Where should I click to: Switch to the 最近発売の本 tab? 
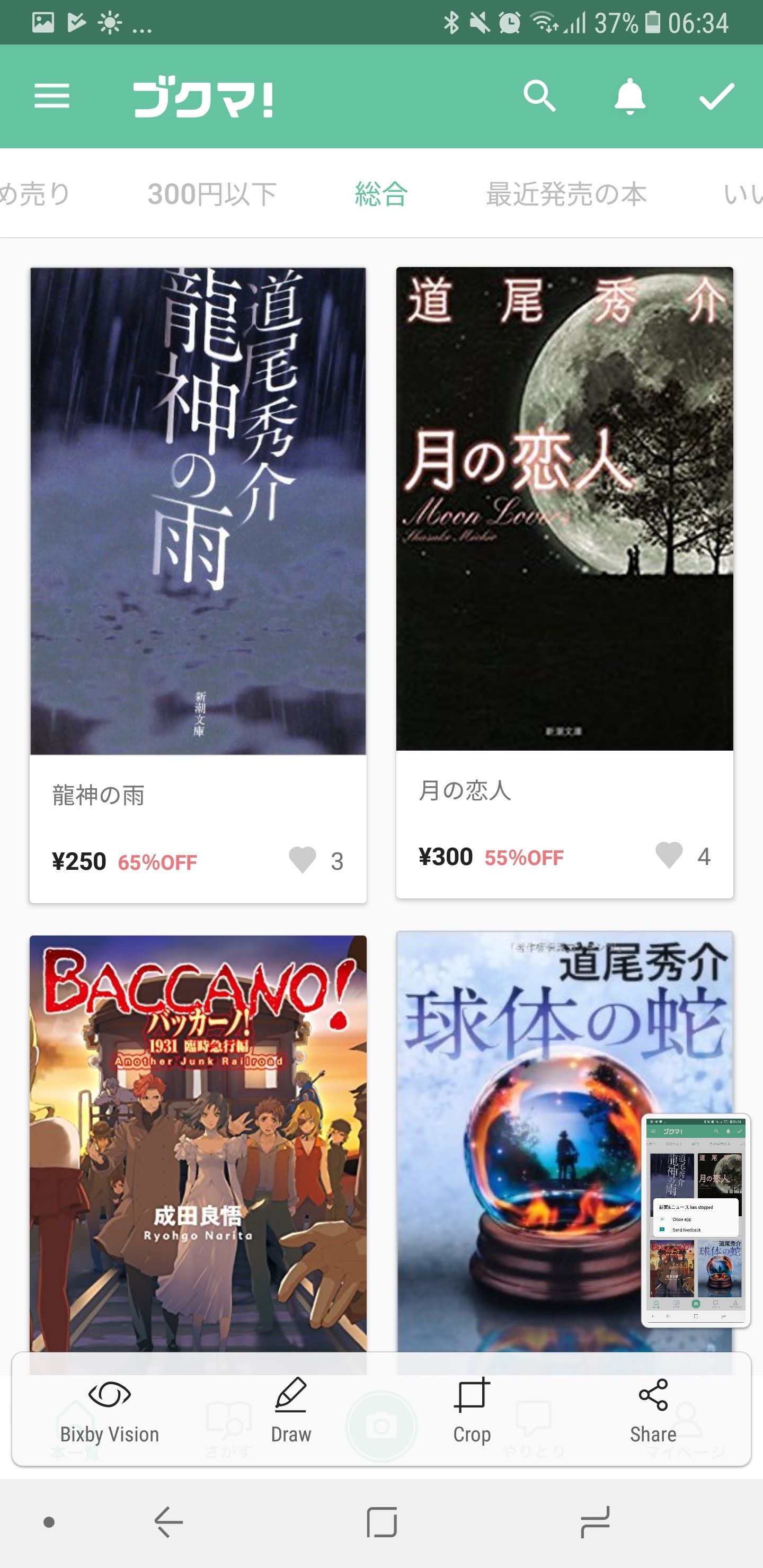tap(566, 194)
